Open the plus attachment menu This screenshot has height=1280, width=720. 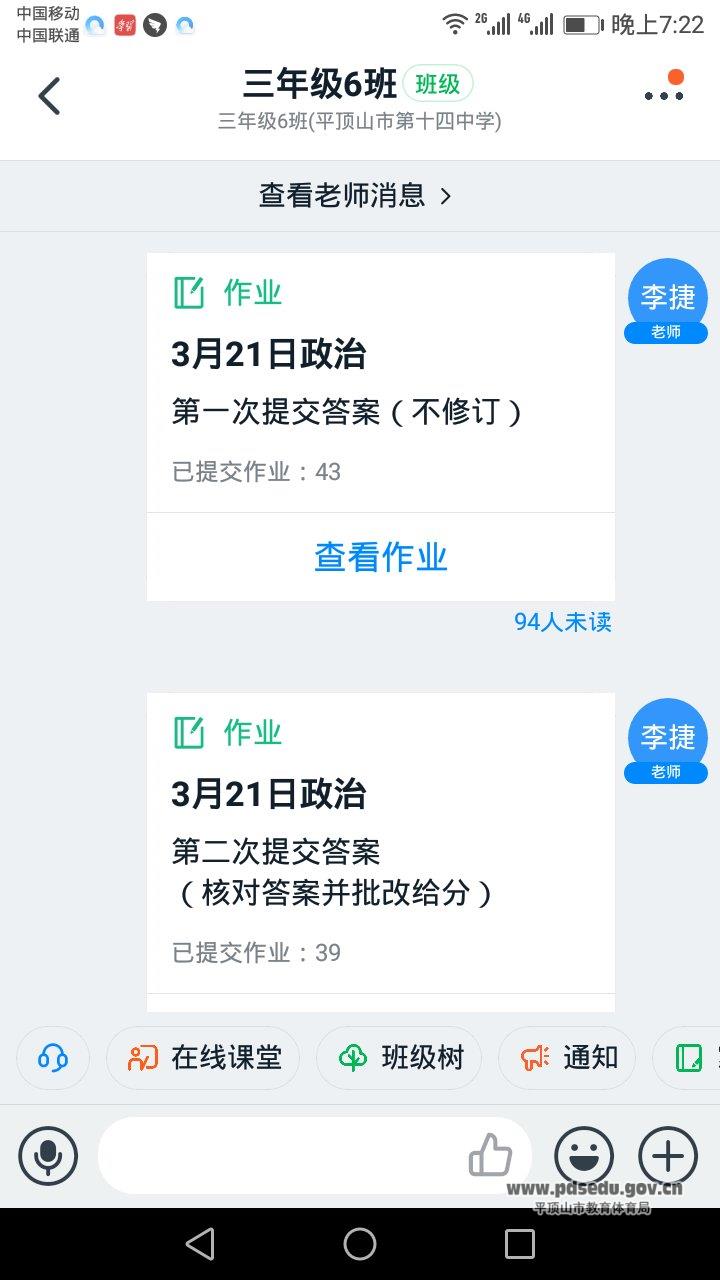(668, 1156)
